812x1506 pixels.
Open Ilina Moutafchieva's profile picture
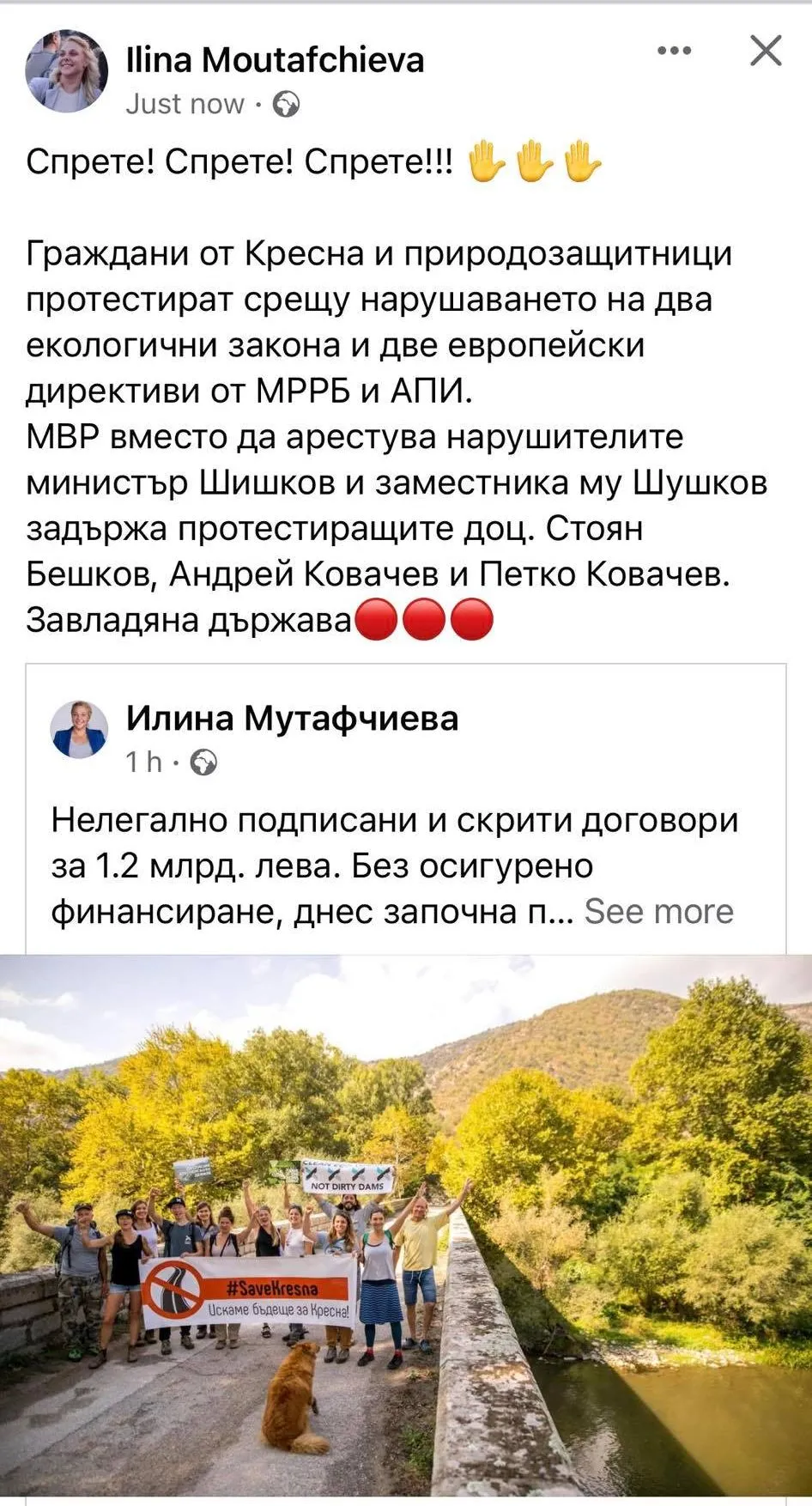pos(67,72)
